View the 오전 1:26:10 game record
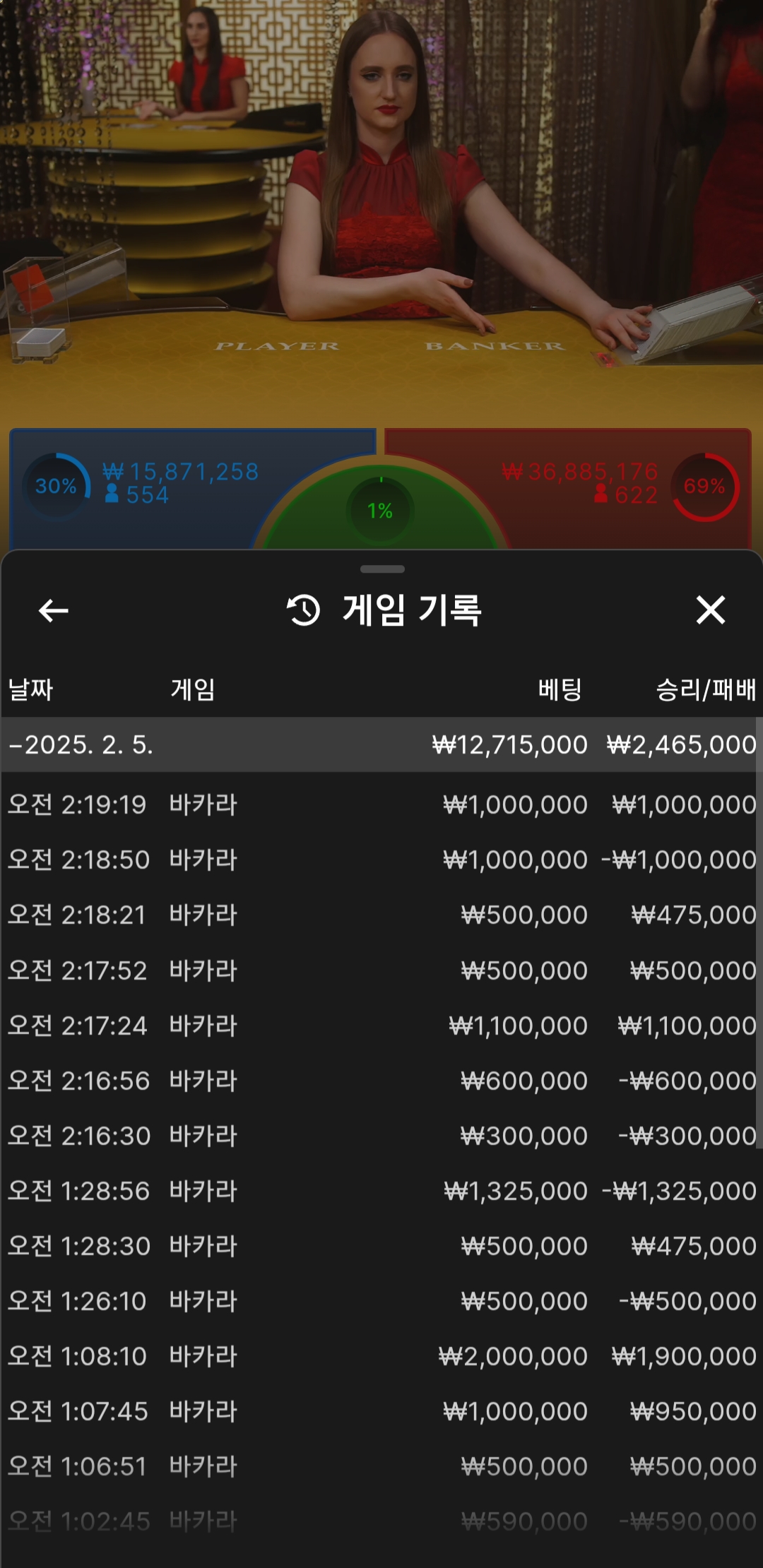This screenshot has width=763, height=1568. (x=381, y=1301)
